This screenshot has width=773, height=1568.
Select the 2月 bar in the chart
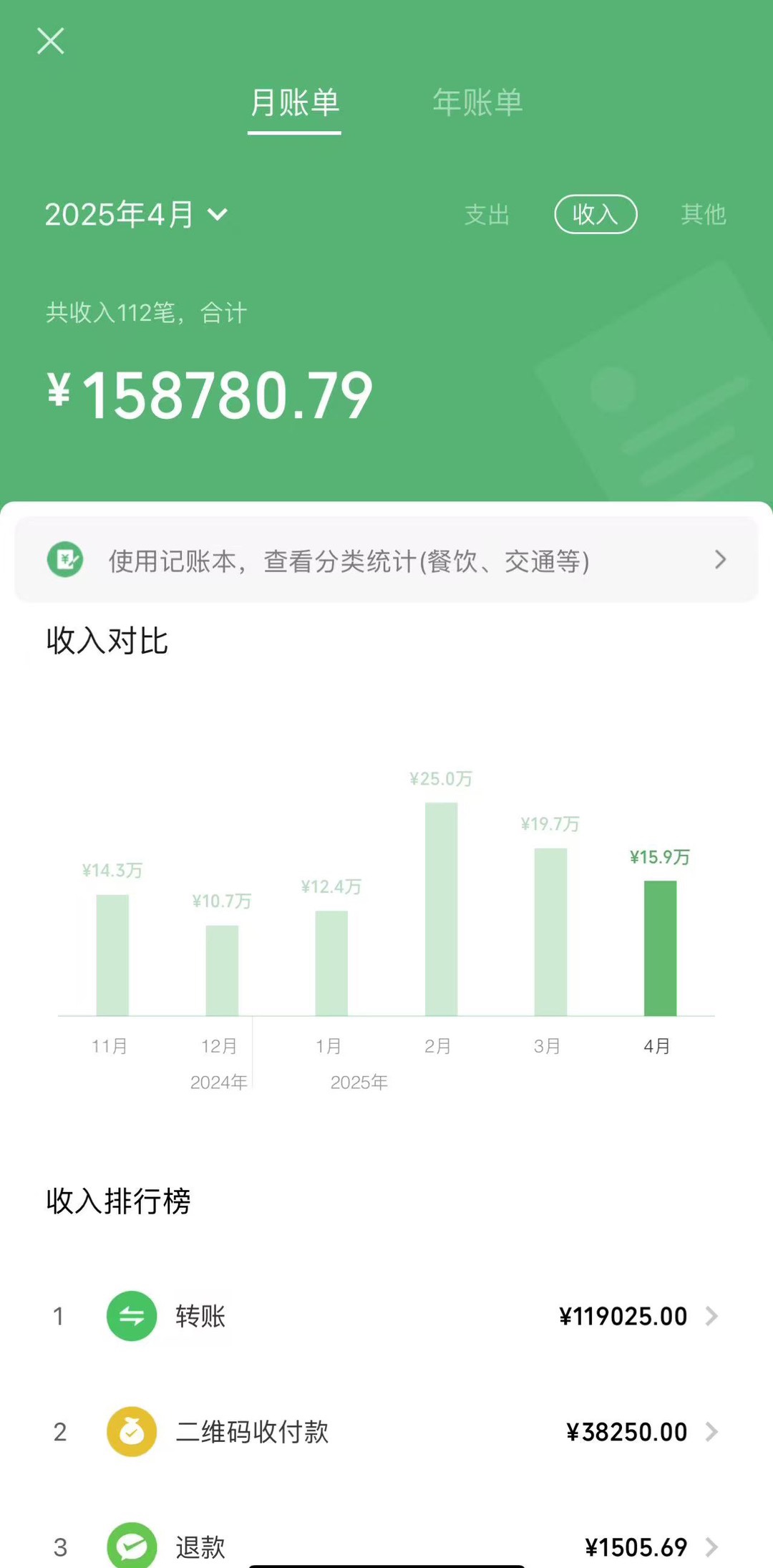[441, 909]
